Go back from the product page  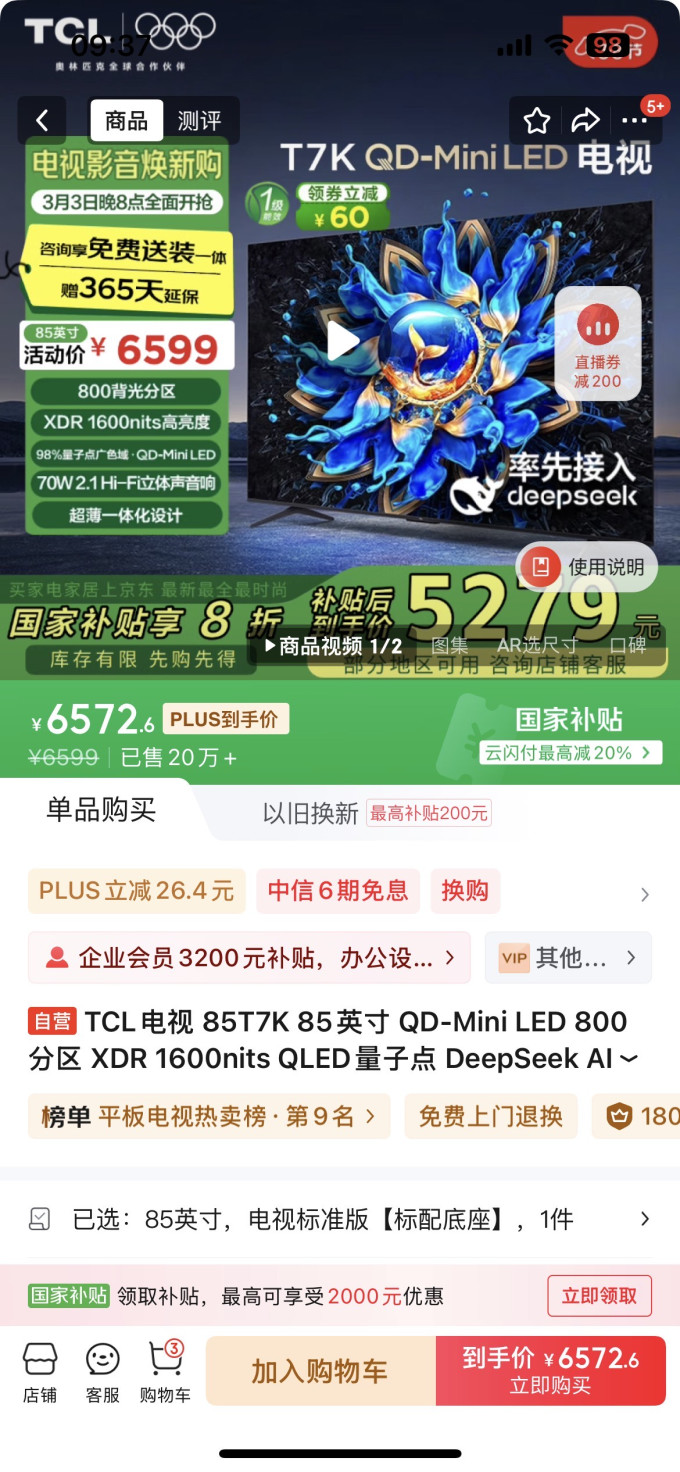(x=42, y=121)
